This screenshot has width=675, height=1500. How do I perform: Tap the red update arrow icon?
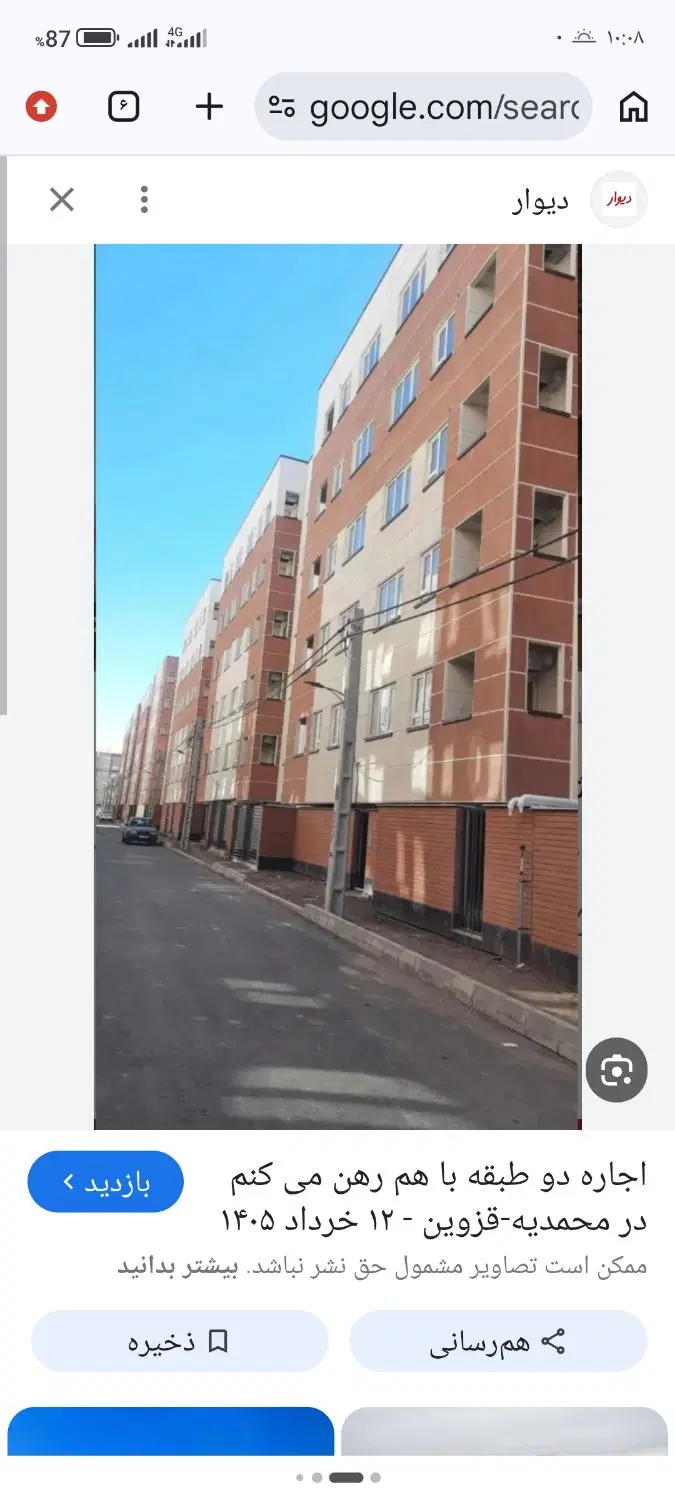(41, 106)
